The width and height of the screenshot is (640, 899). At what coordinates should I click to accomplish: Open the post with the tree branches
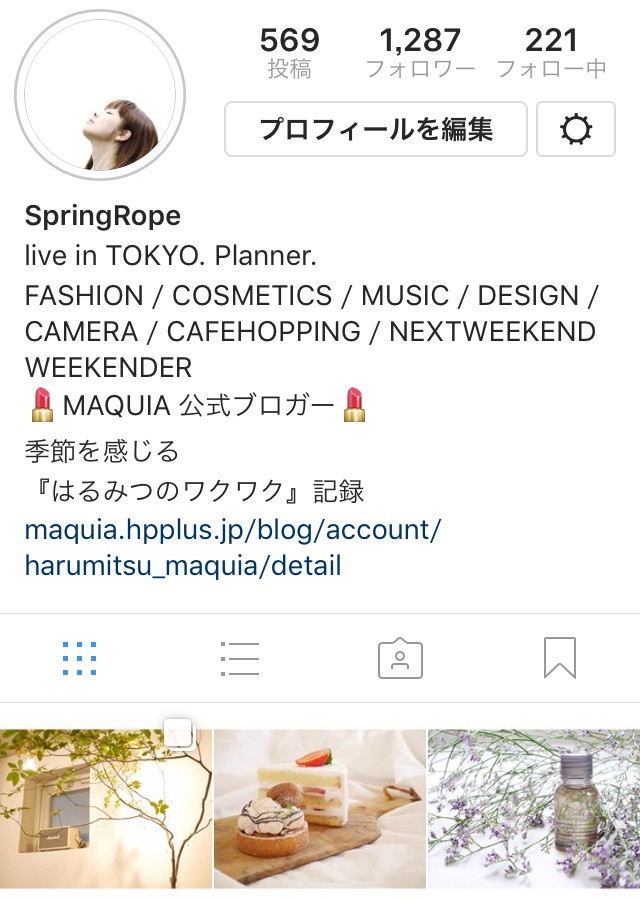(105, 808)
